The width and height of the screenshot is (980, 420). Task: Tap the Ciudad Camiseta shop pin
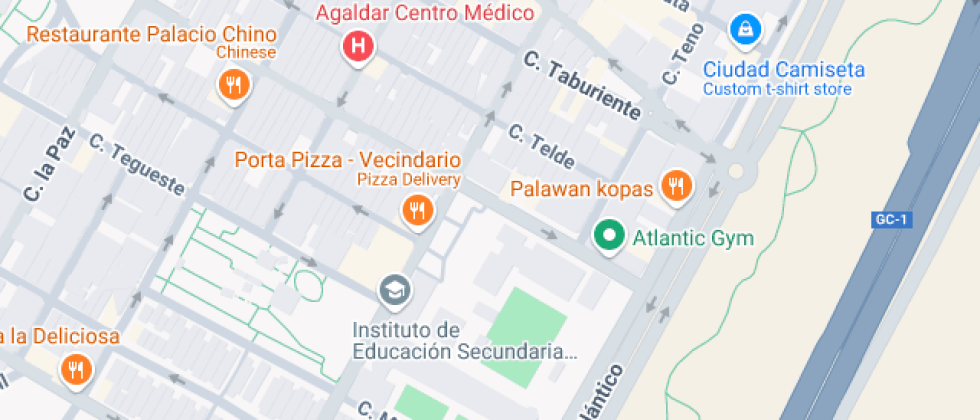pos(746,31)
